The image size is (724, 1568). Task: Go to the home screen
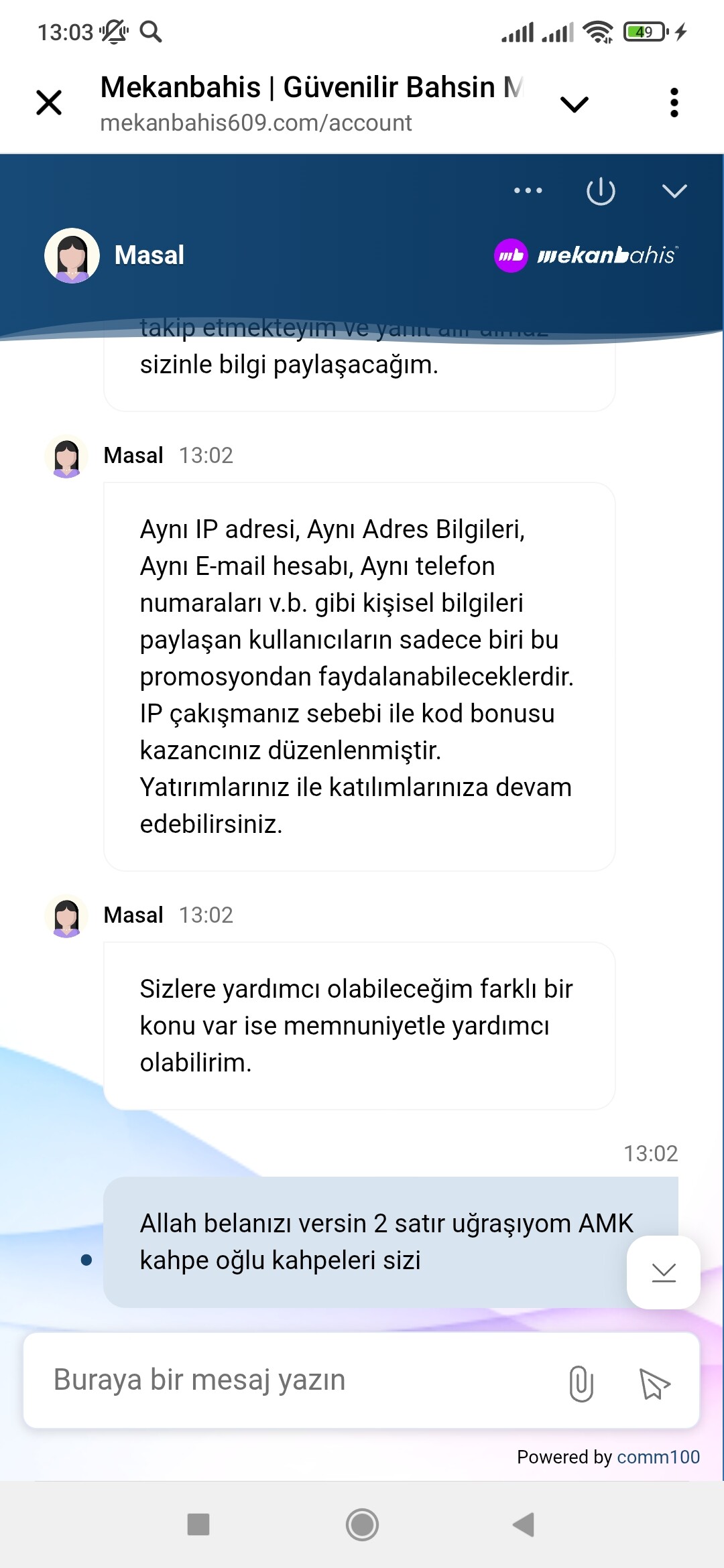click(x=362, y=1524)
